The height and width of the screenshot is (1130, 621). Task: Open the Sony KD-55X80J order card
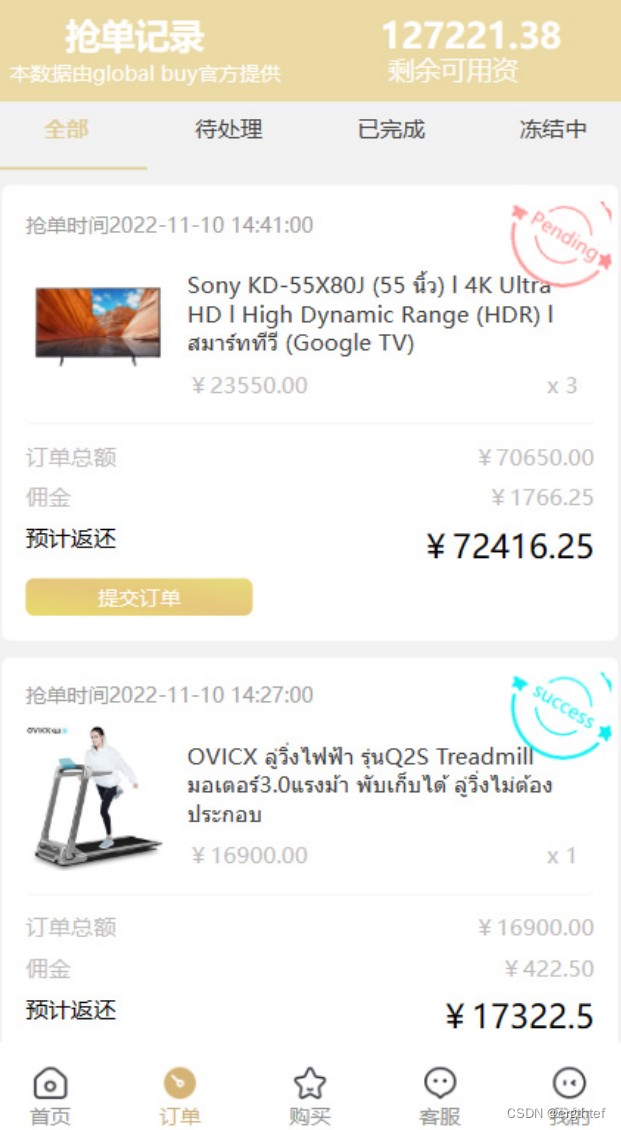[x=310, y=413]
